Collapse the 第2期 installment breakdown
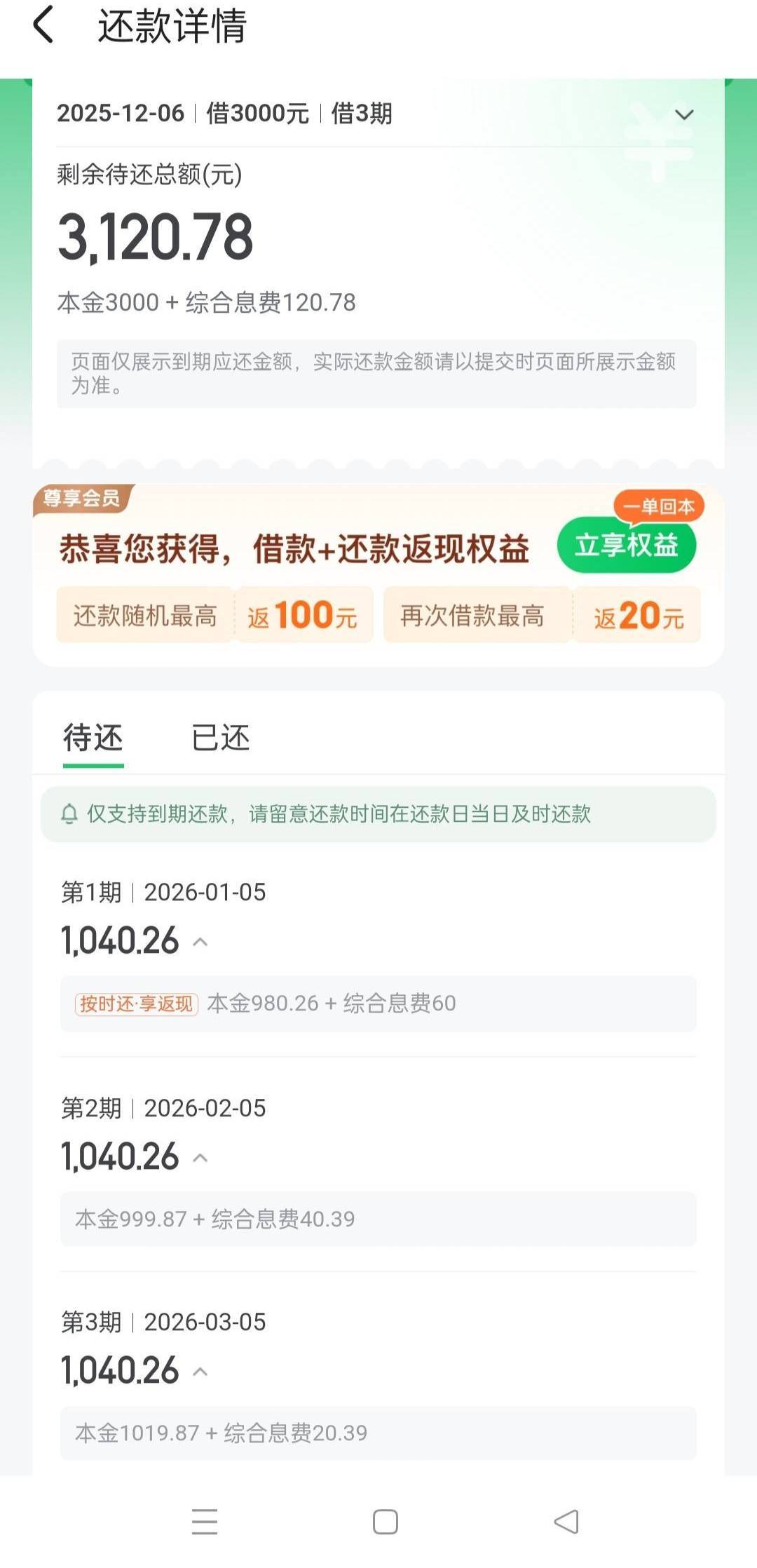This screenshot has width=757, height=1568. 200,1158
